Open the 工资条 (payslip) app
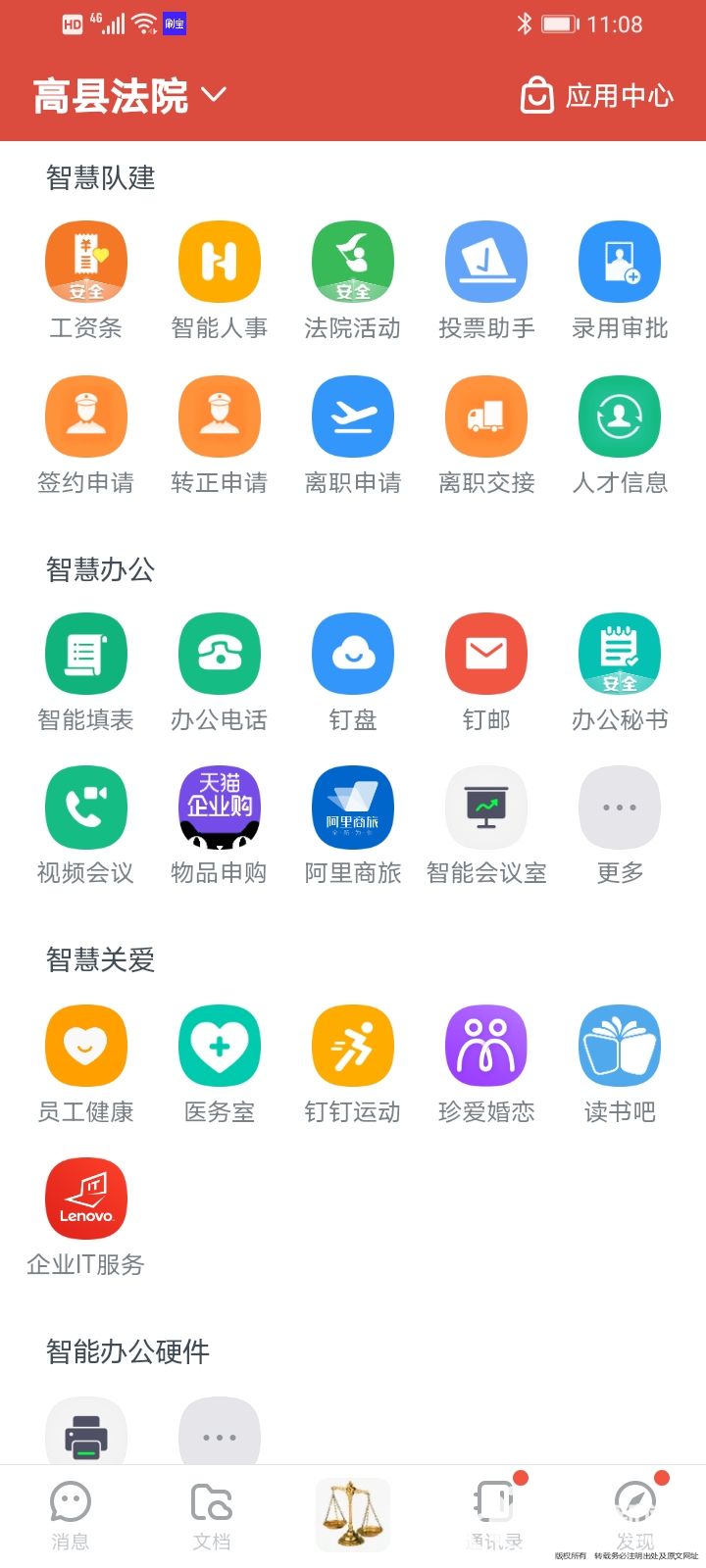This screenshot has width=706, height=1568. point(86,262)
